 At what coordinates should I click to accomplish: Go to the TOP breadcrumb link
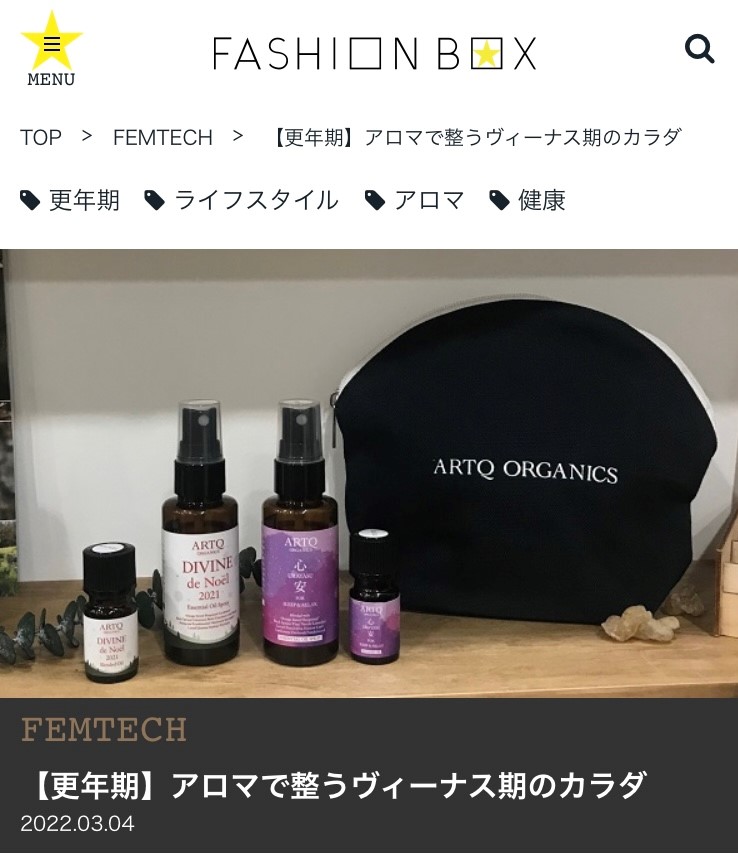(x=41, y=137)
